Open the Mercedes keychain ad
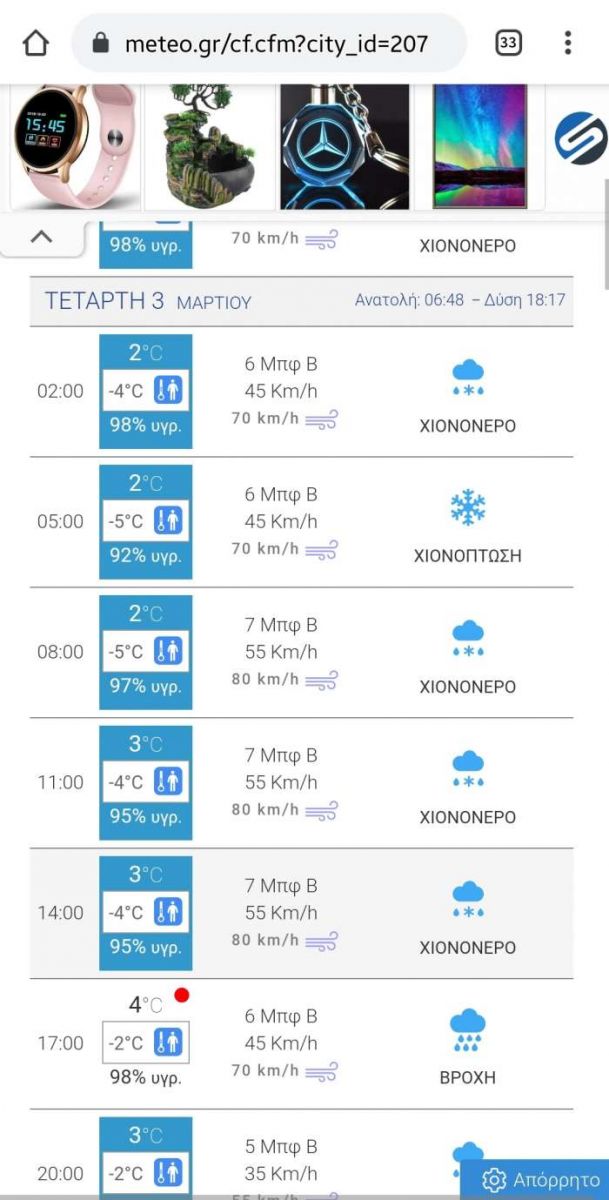The image size is (609, 1200). (x=345, y=146)
